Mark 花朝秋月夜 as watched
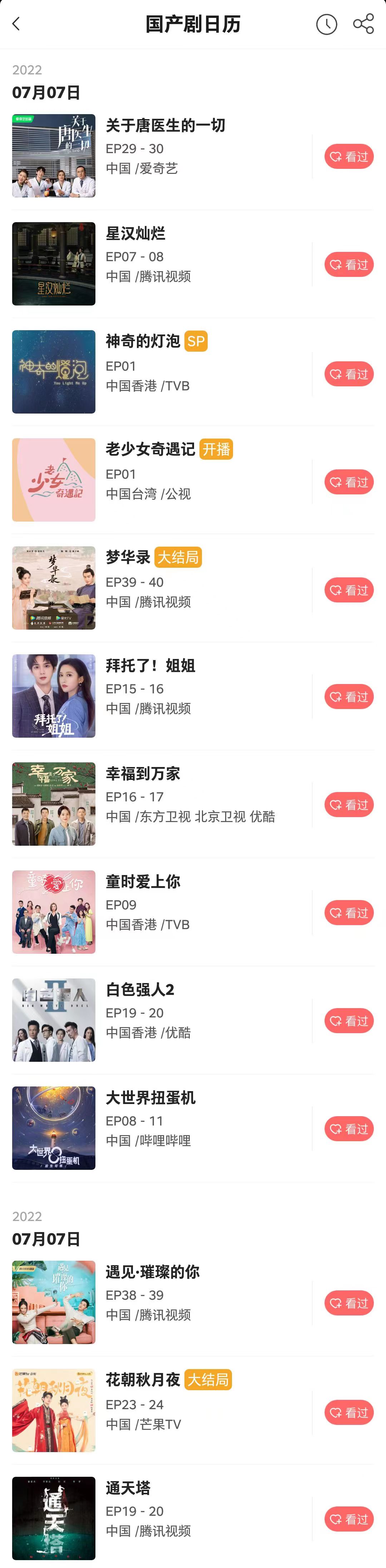386x1568 pixels. click(348, 1412)
